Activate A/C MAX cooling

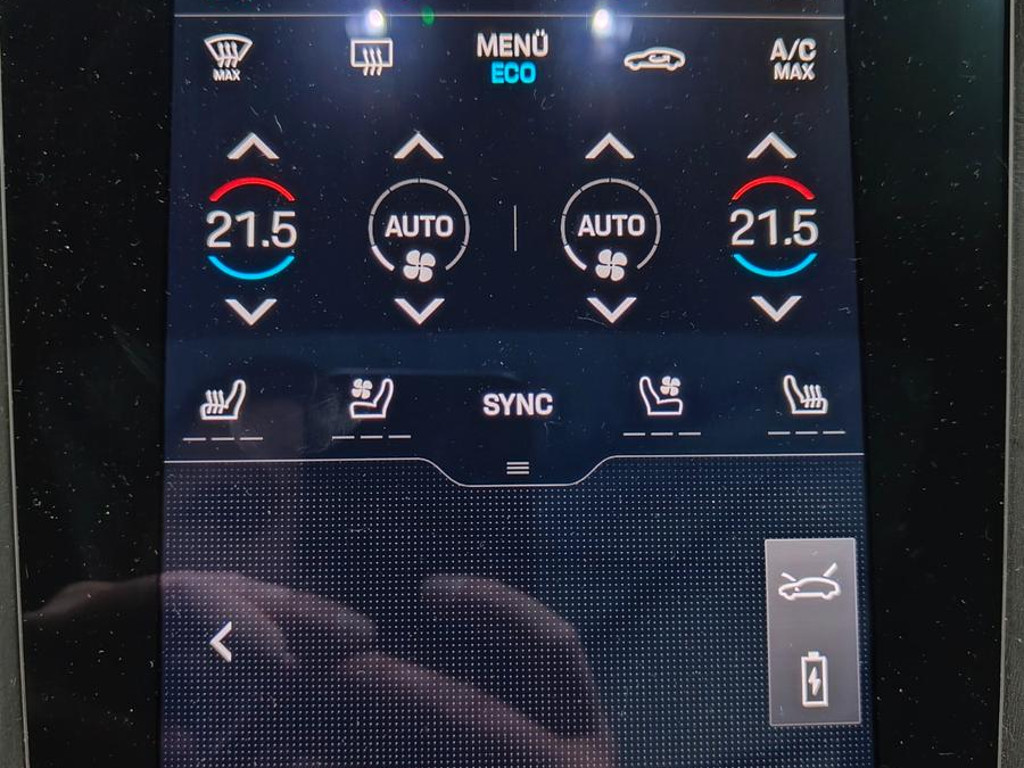coord(793,59)
